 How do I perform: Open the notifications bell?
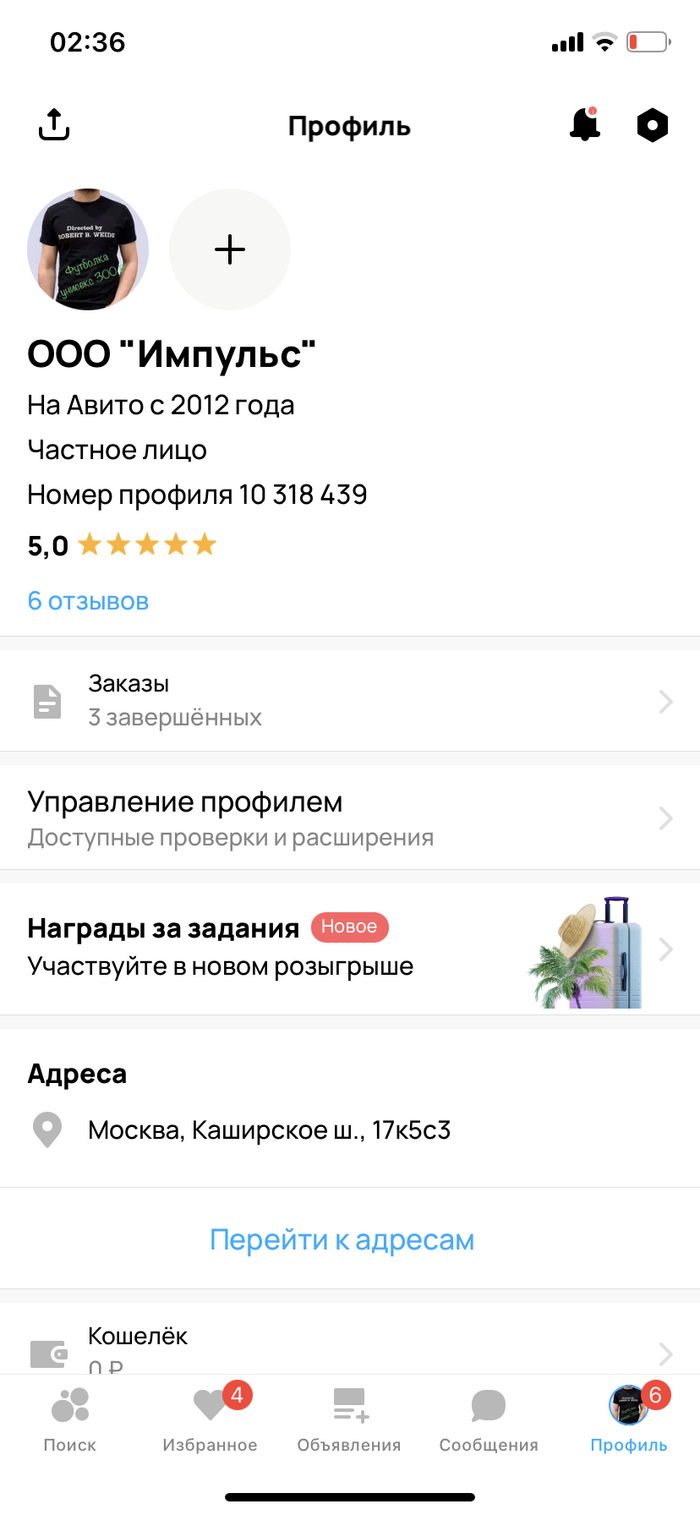[x=585, y=125]
